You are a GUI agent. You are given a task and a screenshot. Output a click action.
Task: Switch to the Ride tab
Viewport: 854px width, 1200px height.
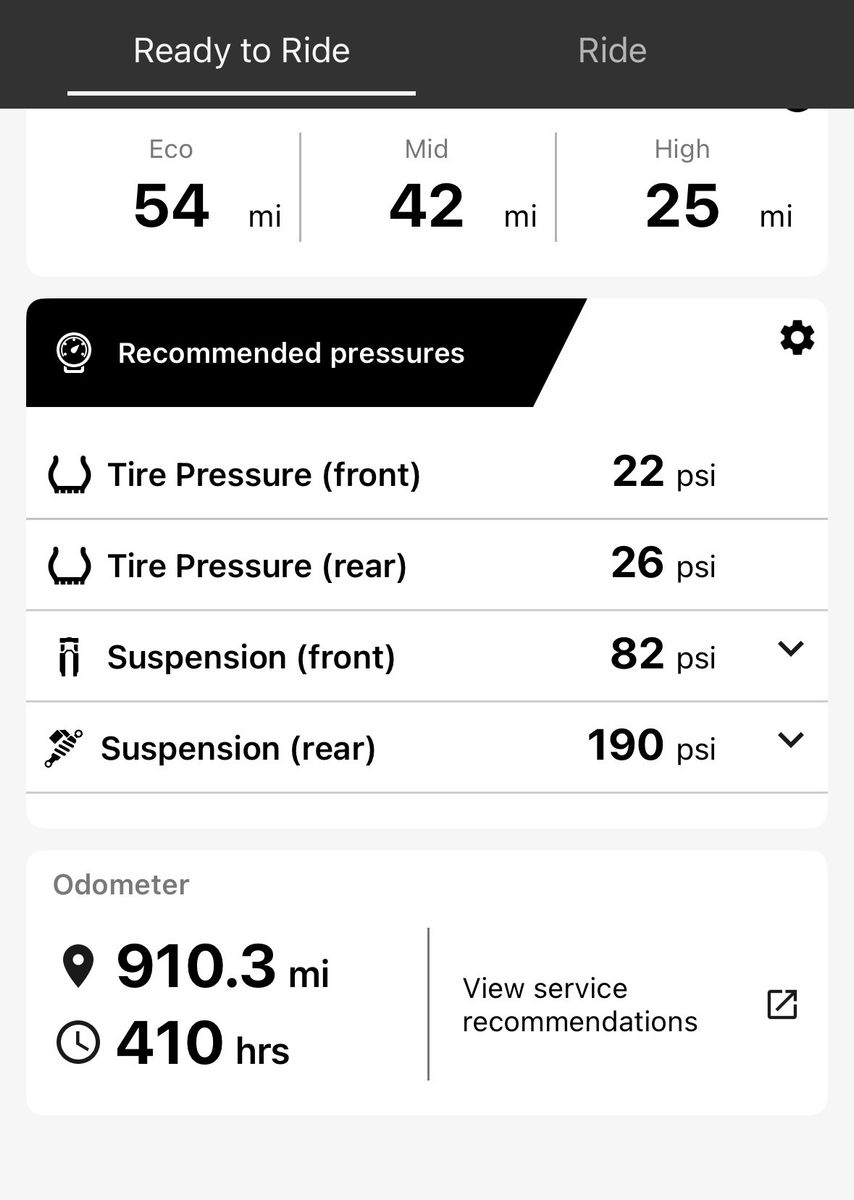[x=612, y=51]
